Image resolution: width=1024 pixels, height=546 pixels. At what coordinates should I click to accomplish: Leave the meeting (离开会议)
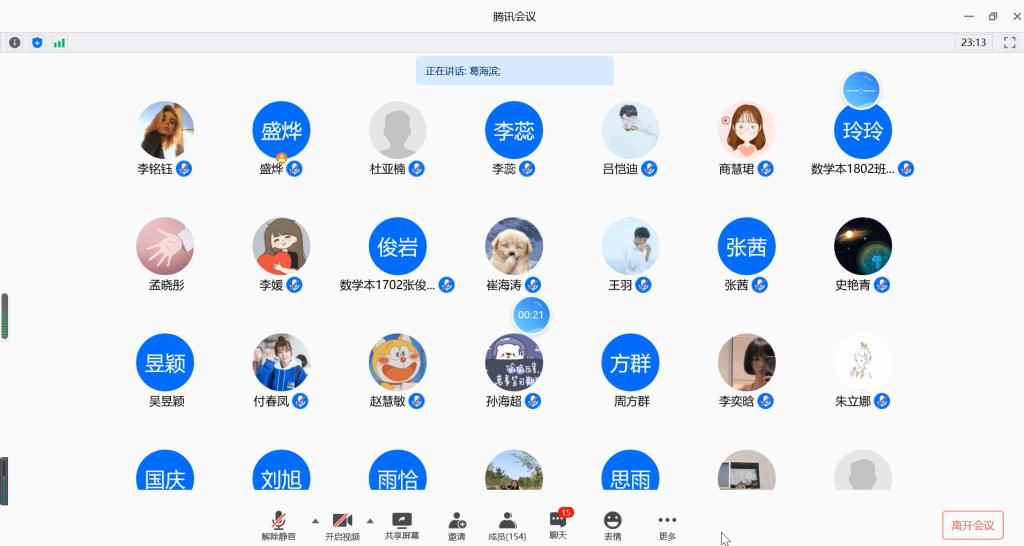pyautogui.click(x=972, y=524)
